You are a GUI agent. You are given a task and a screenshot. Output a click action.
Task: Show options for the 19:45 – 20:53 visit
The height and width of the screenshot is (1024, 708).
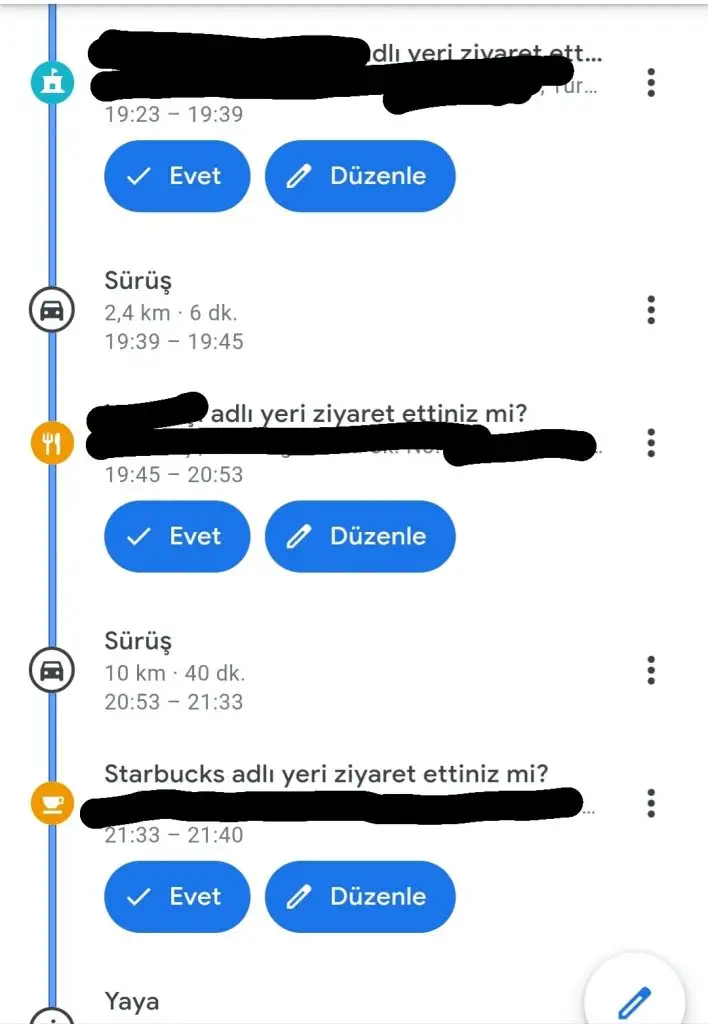[651, 442]
